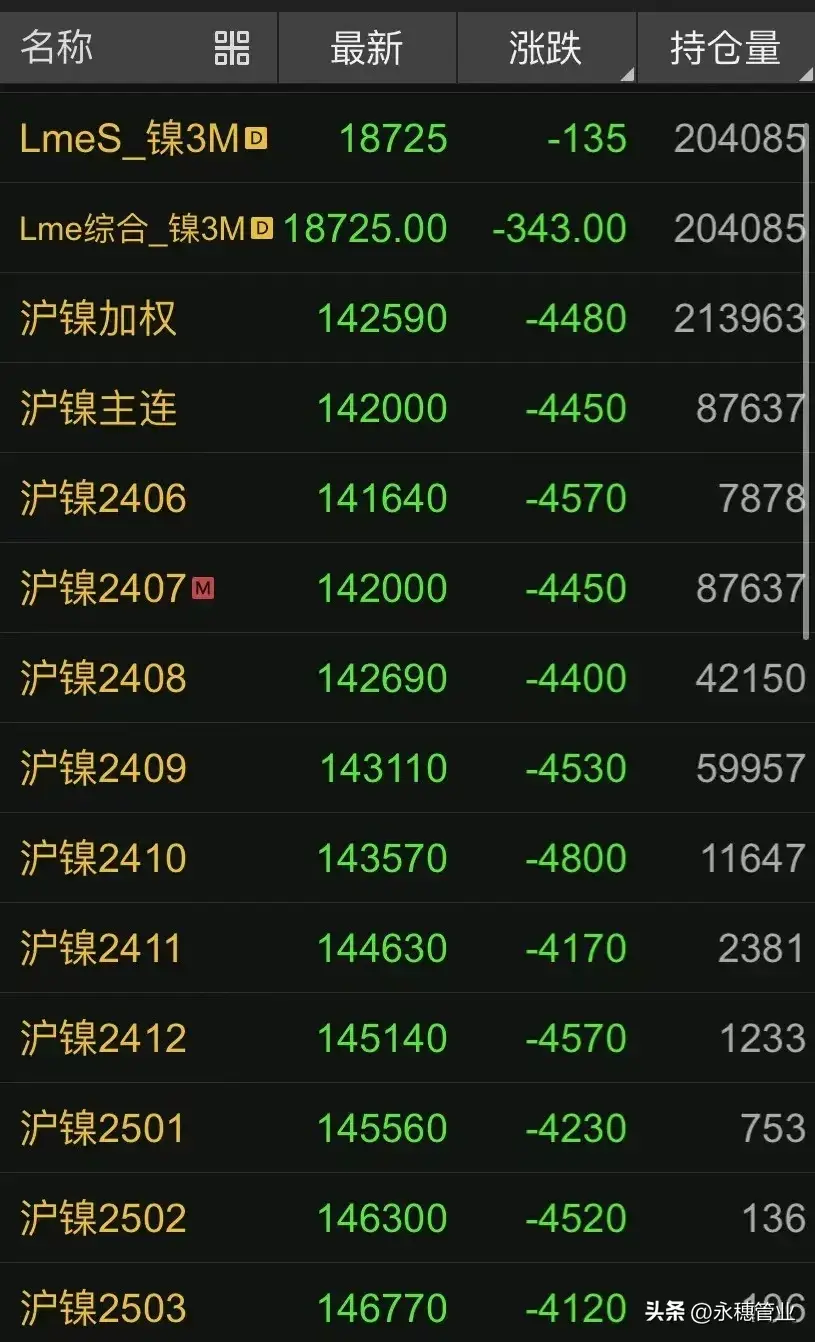Viewport: 815px width, 1342px height.
Task: Open the Lme综合_镍3M quote row
Action: pos(132,229)
